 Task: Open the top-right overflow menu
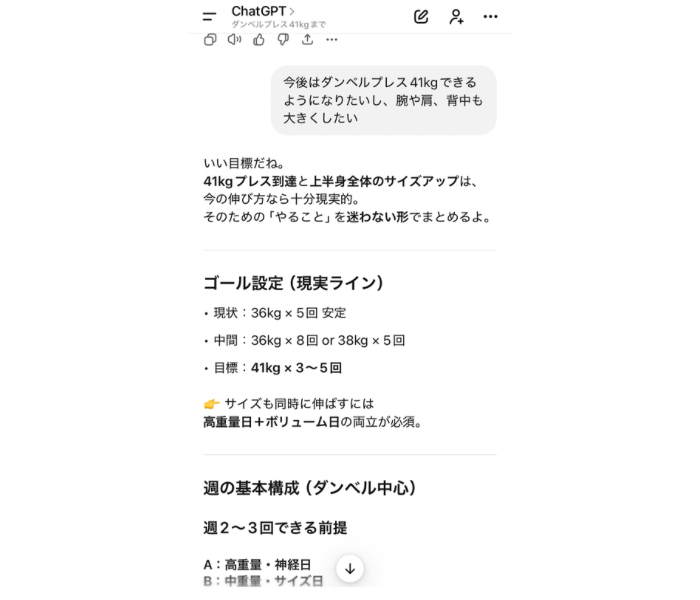click(490, 16)
